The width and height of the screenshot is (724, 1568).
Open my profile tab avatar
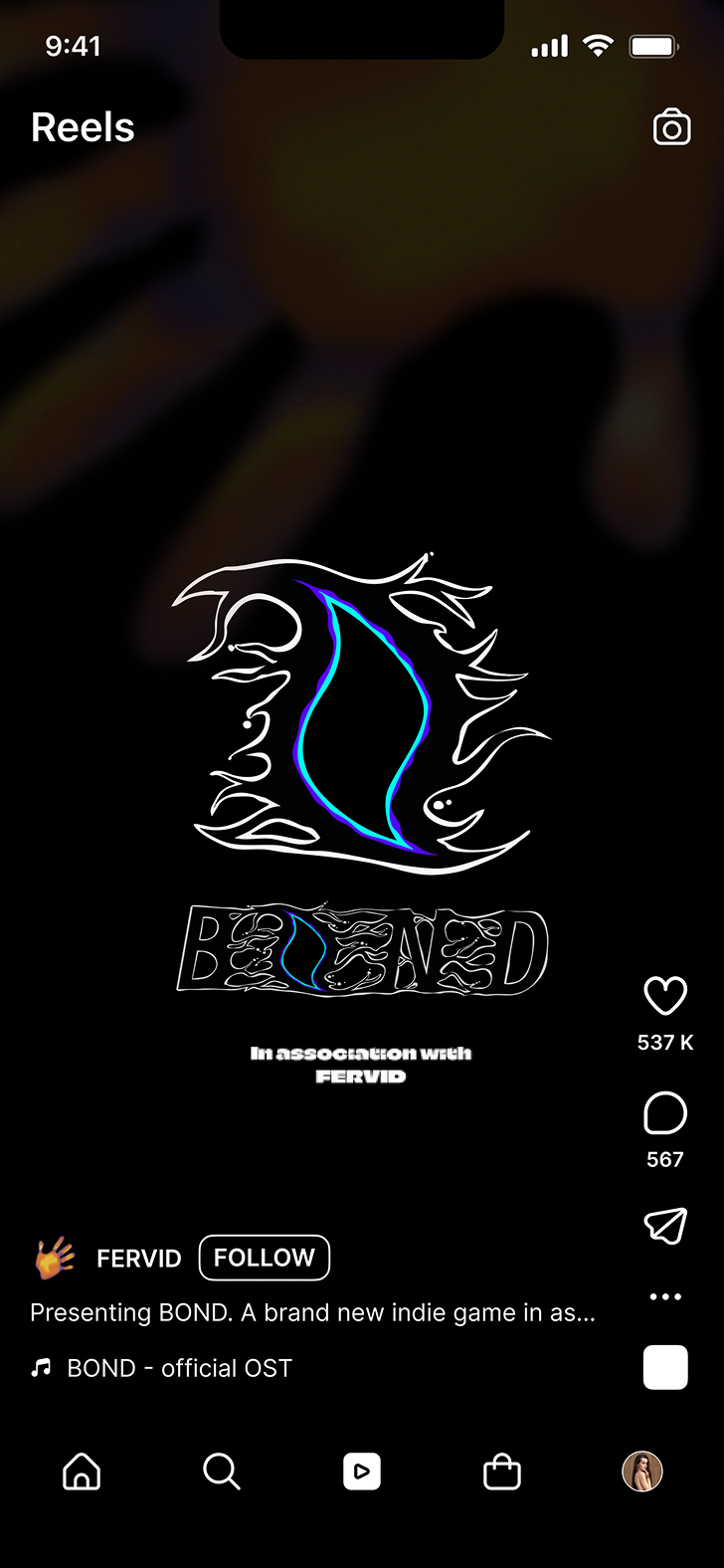coord(642,1470)
